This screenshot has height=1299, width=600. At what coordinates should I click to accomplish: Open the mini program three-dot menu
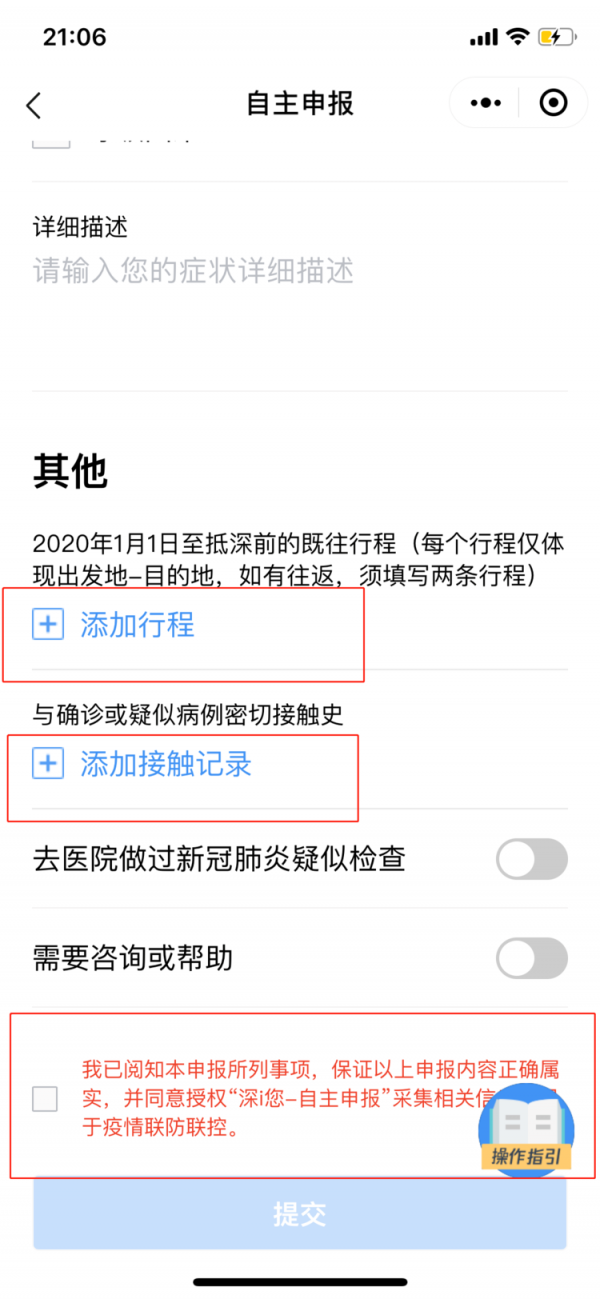click(485, 103)
